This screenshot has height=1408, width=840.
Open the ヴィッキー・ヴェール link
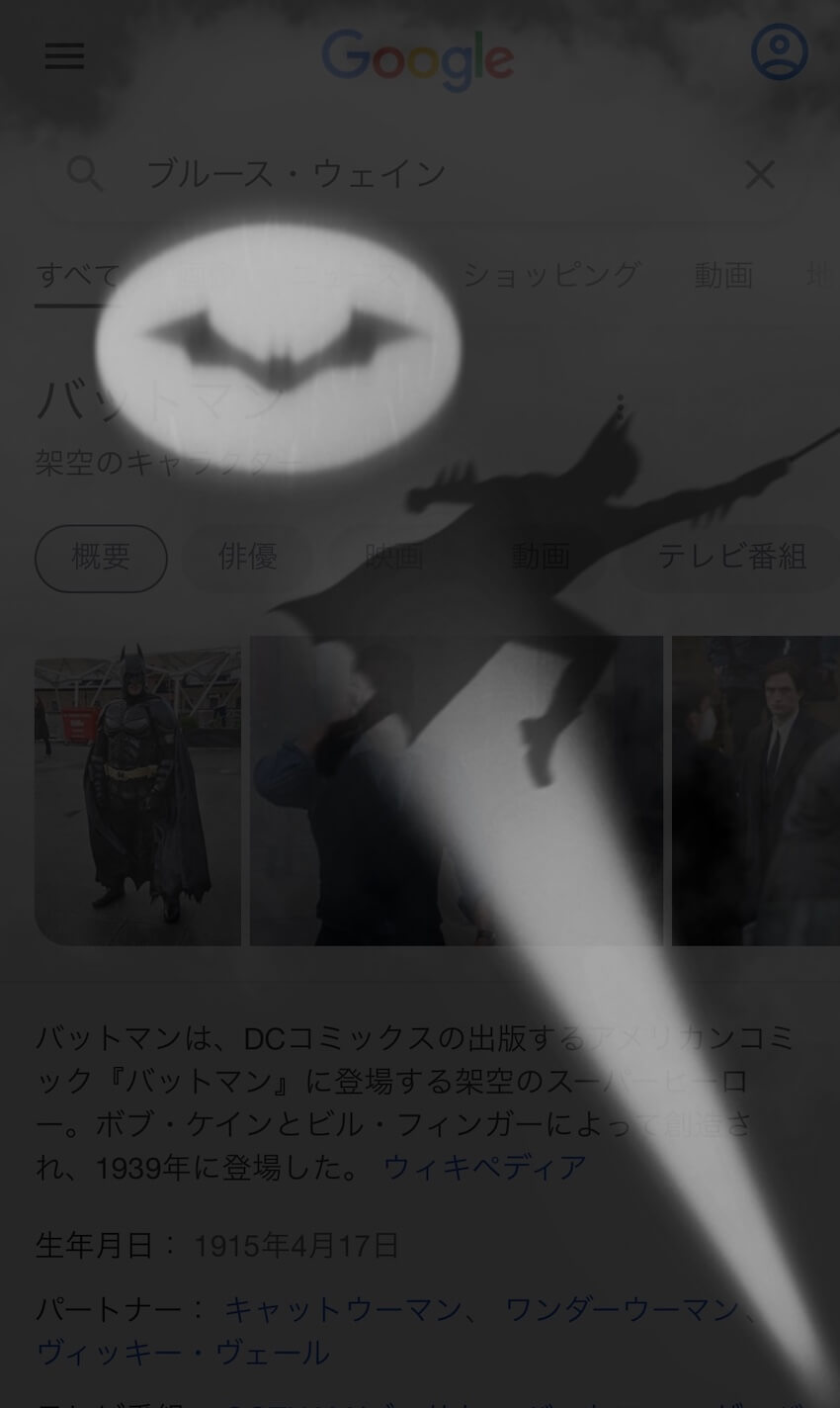[x=183, y=1352]
